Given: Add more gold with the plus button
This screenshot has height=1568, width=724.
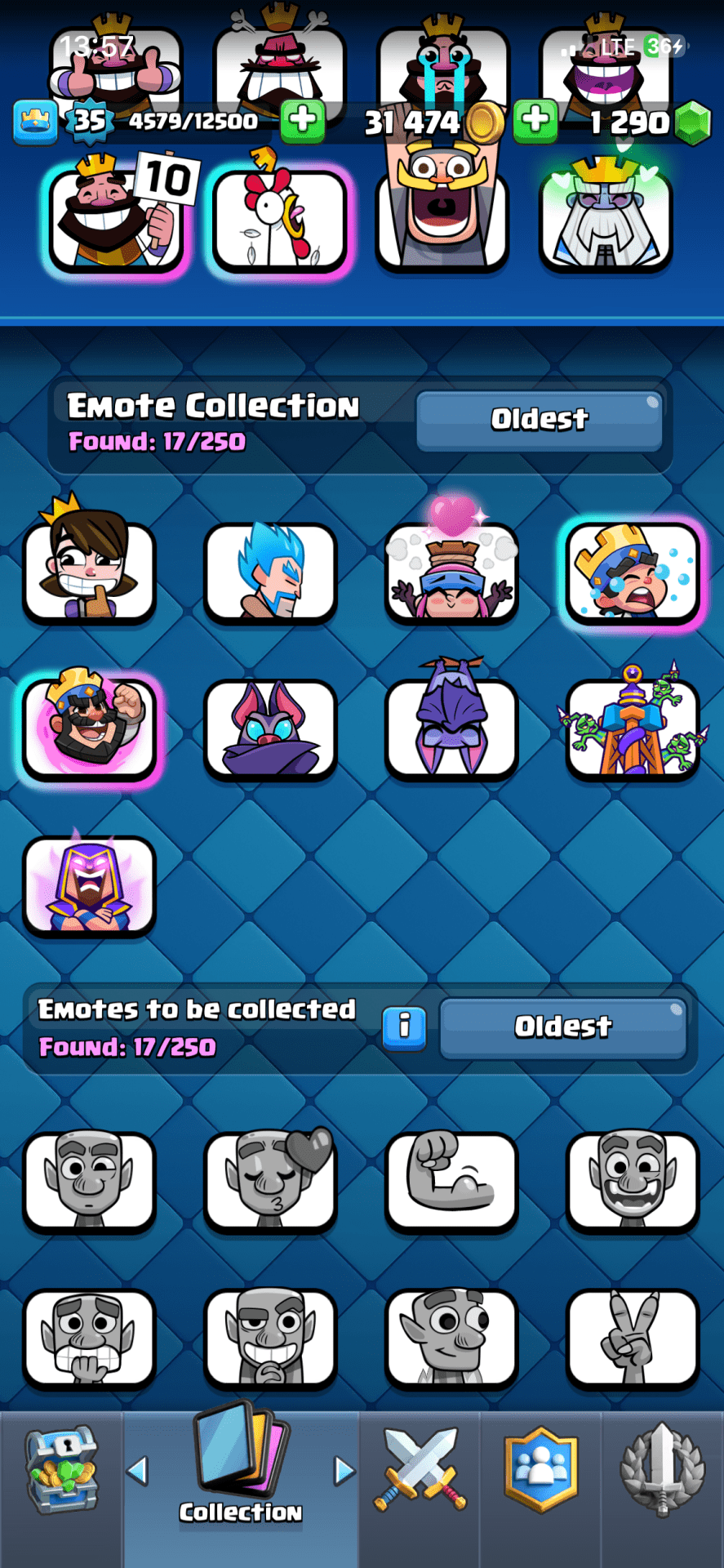Looking at the screenshot, I should click(303, 120).
